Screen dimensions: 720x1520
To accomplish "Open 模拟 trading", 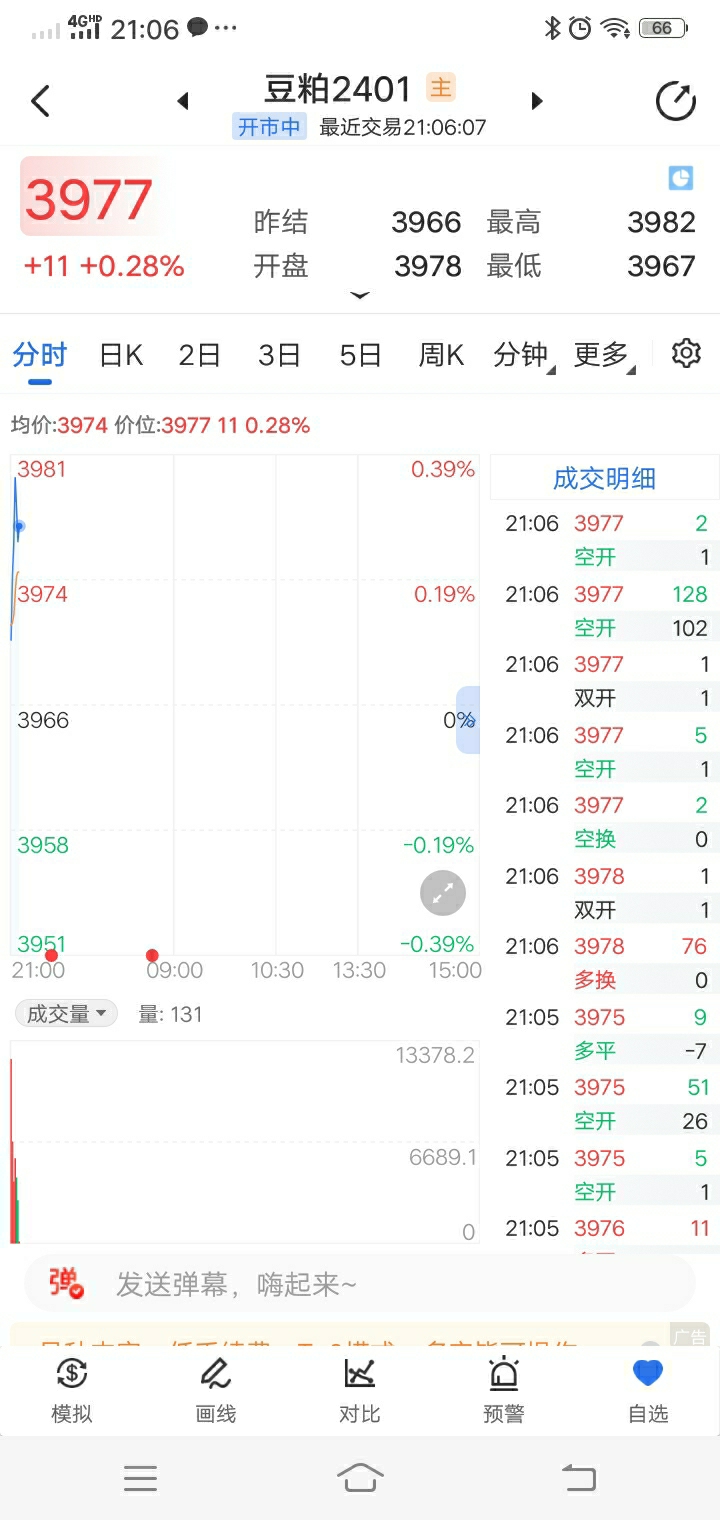I will [72, 1391].
